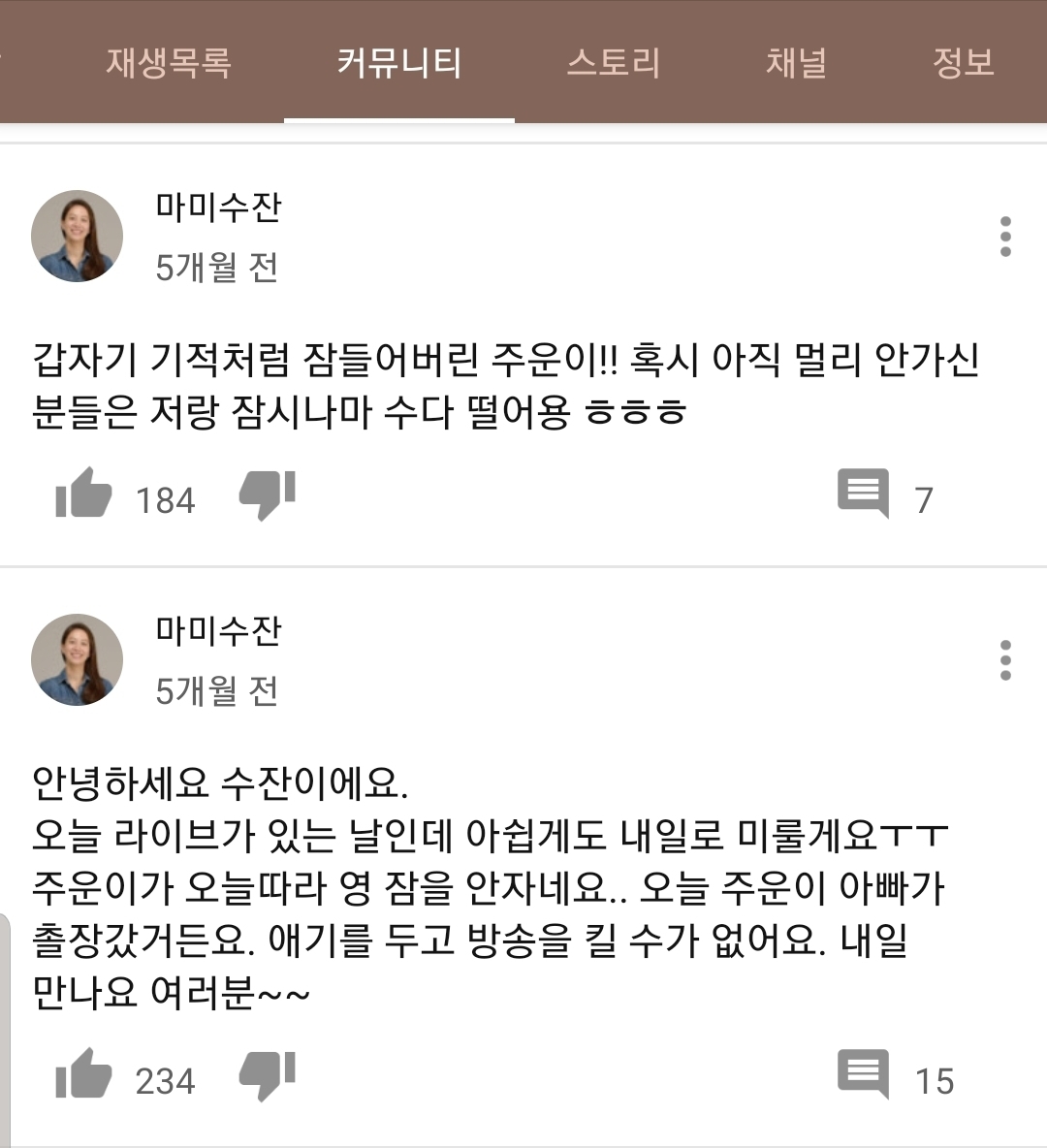Image resolution: width=1047 pixels, height=1148 pixels.
Task: Open the 7 comments on the 갑자기 기적처럼 post
Action: click(x=863, y=495)
